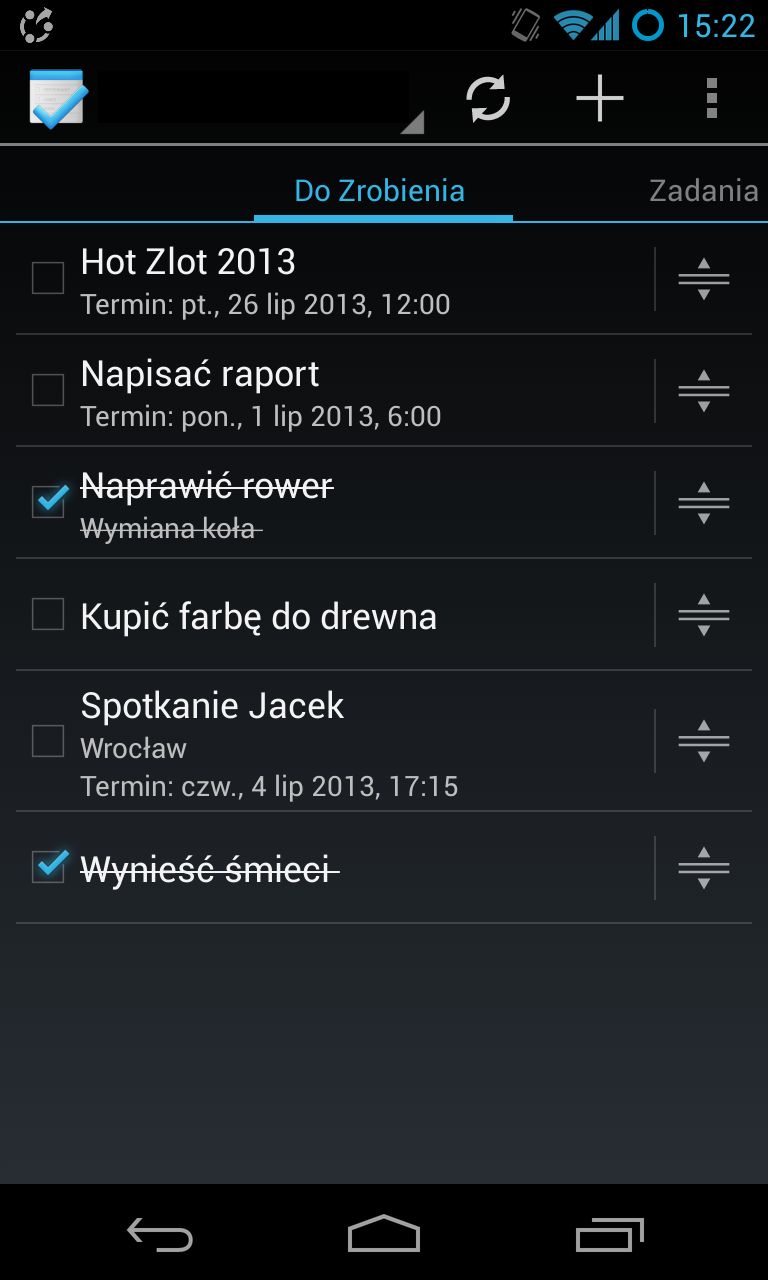Tap the reorder handle for Kupić farbę do drewna
768x1280 pixels.
704,614
